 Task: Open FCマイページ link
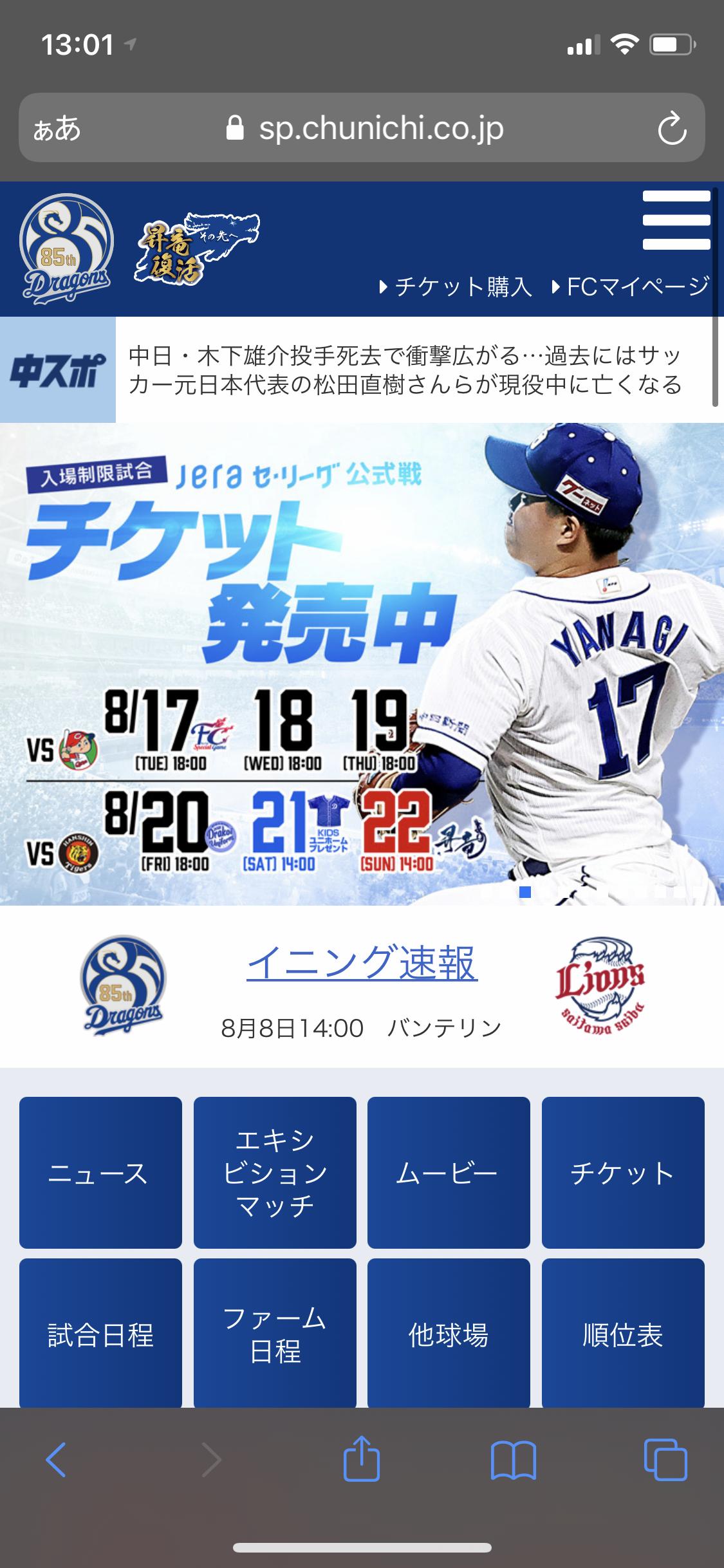(631, 286)
